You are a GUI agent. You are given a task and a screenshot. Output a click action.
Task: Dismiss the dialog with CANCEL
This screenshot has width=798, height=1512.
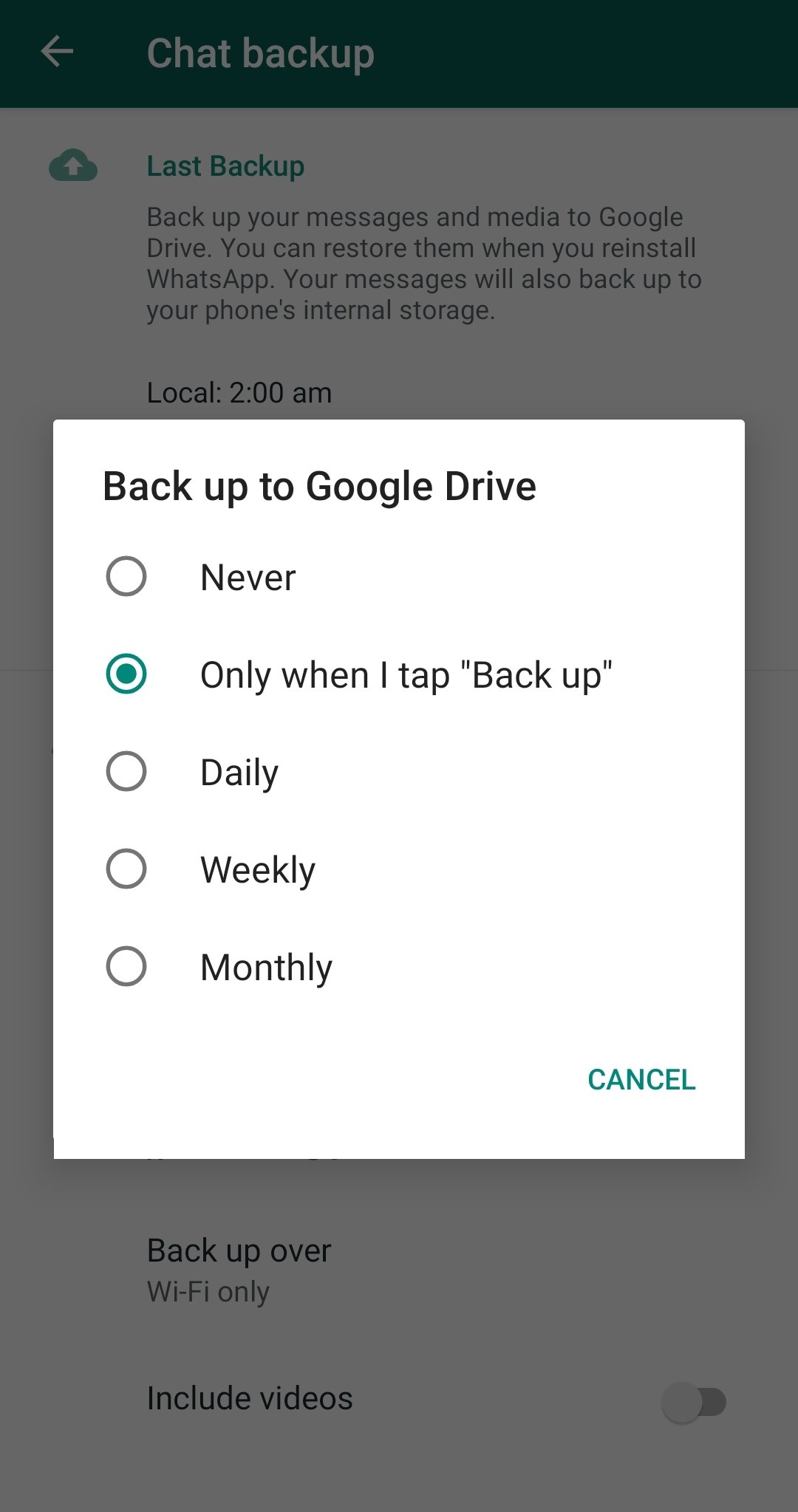click(641, 1080)
